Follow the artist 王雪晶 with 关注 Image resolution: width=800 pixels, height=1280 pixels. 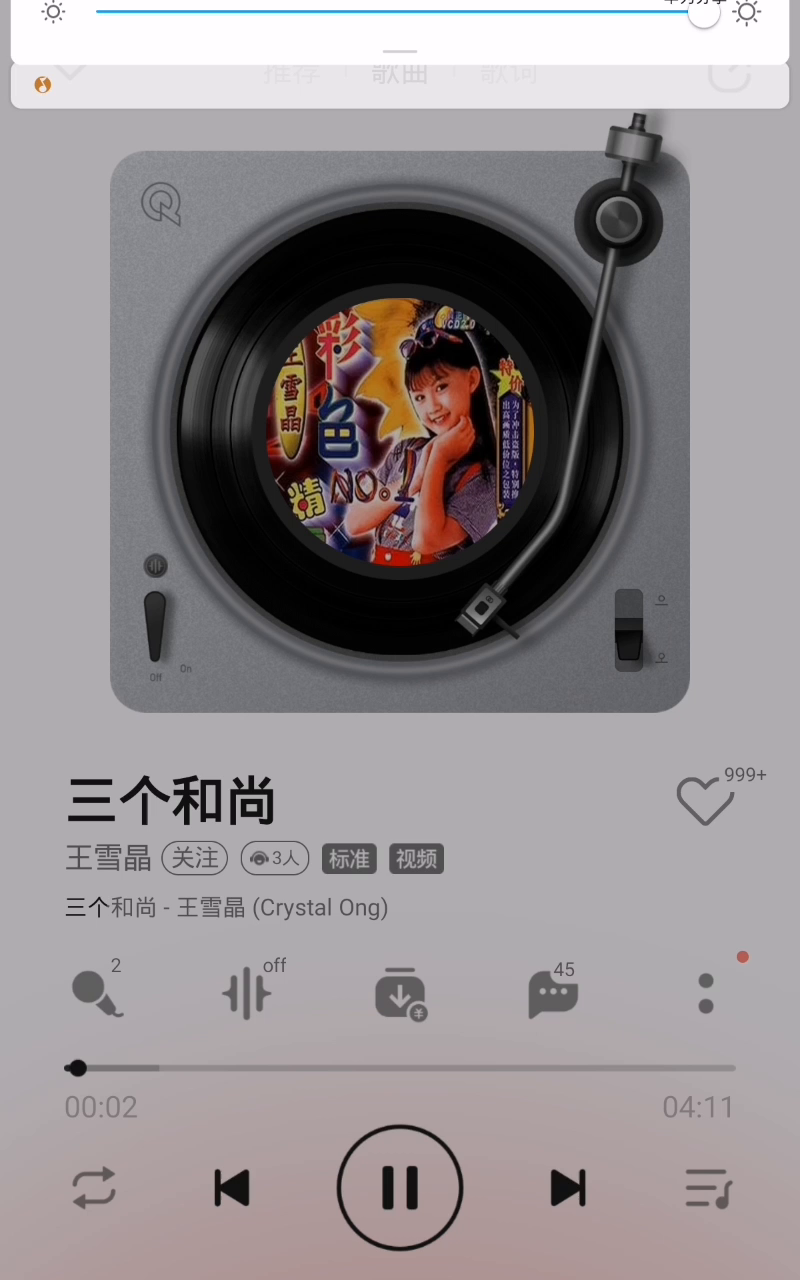194,858
